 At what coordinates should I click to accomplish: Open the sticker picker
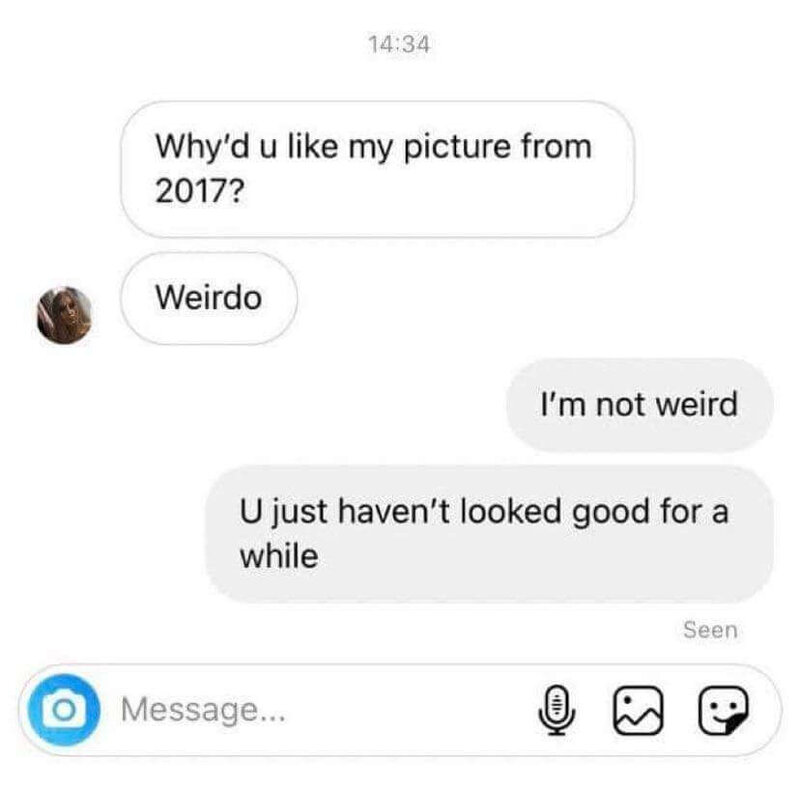coord(723,711)
